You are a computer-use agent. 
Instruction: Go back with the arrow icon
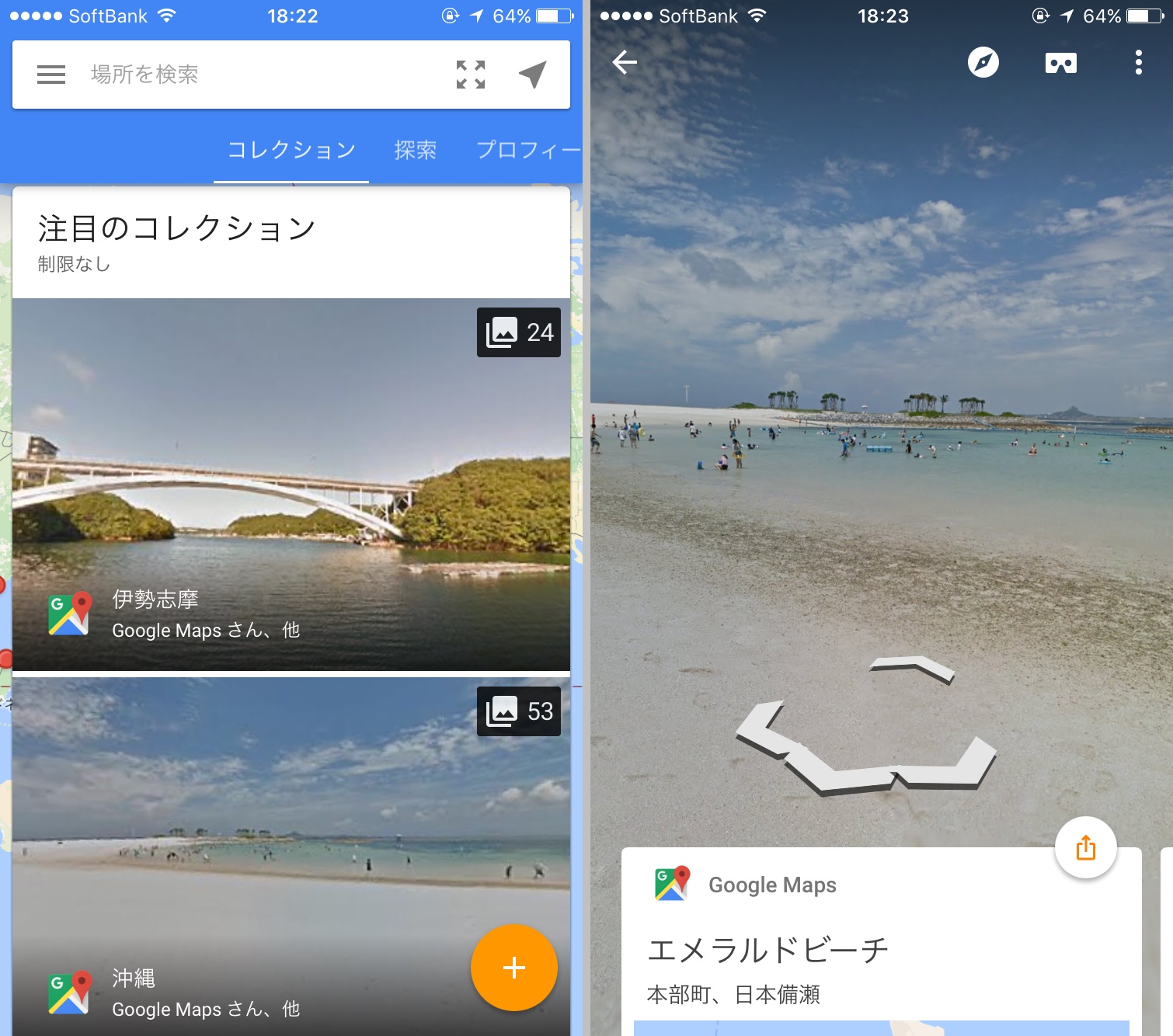[x=625, y=62]
